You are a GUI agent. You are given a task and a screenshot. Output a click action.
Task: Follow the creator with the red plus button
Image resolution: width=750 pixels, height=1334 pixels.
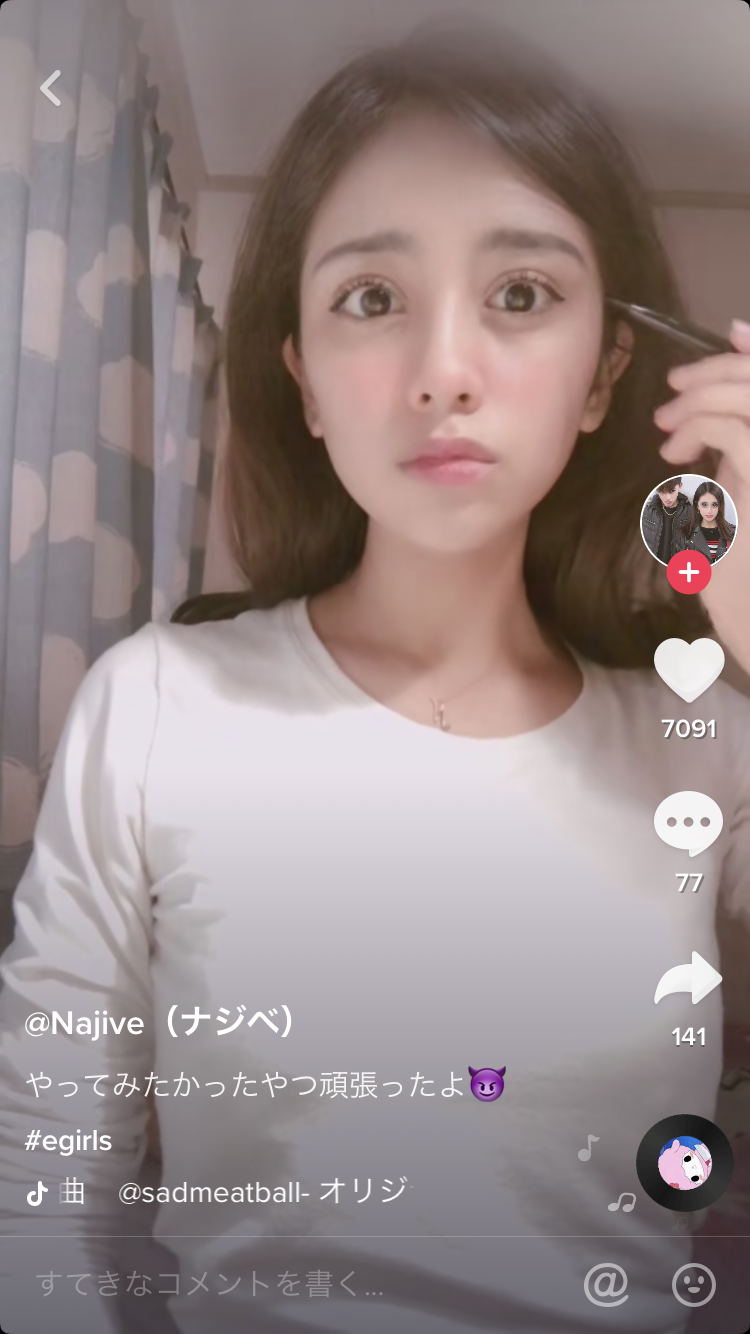689,573
